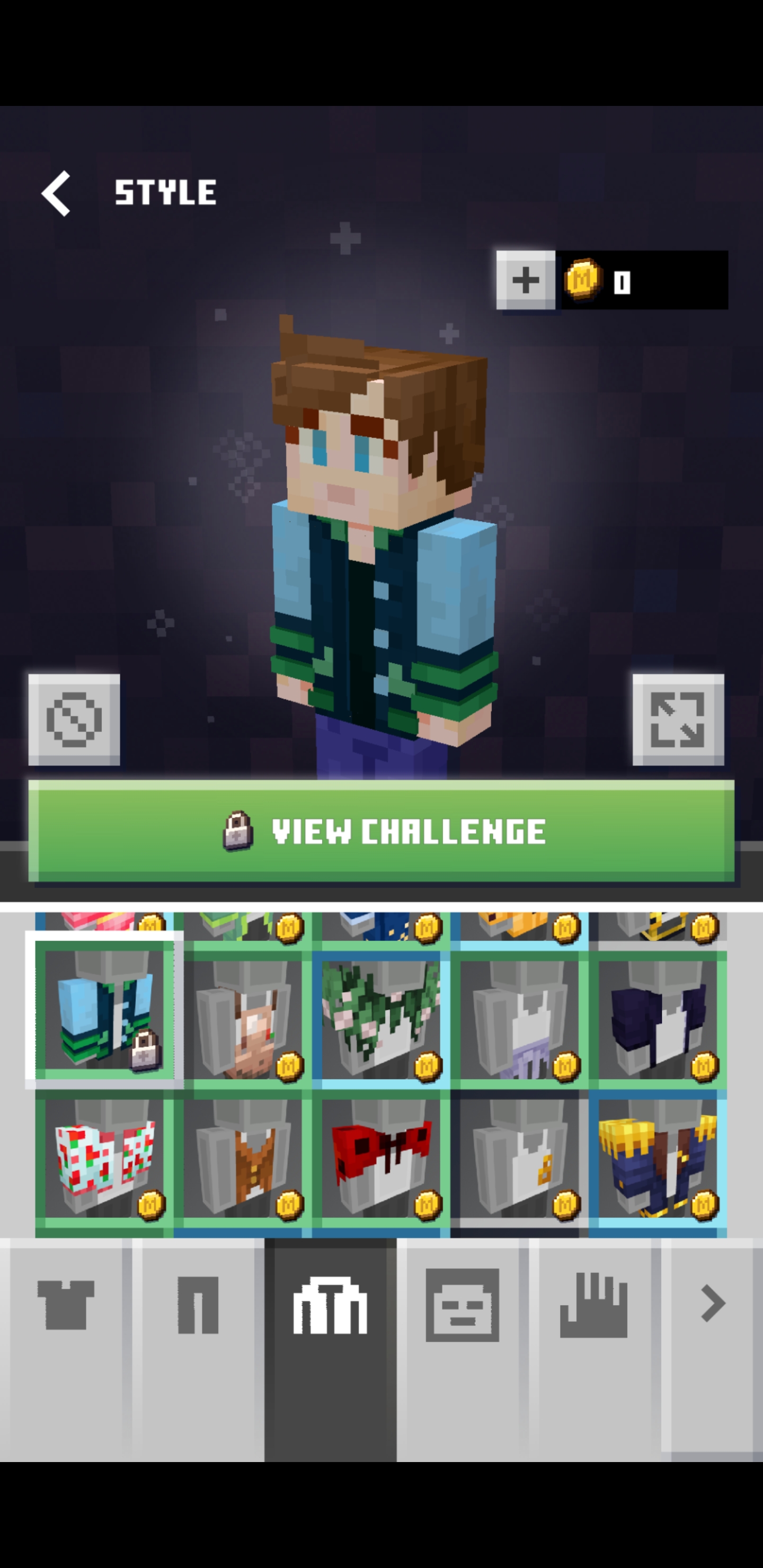Screen dimensions: 763x1568
Task: Expand character preview to fullscreen
Action: [678, 719]
